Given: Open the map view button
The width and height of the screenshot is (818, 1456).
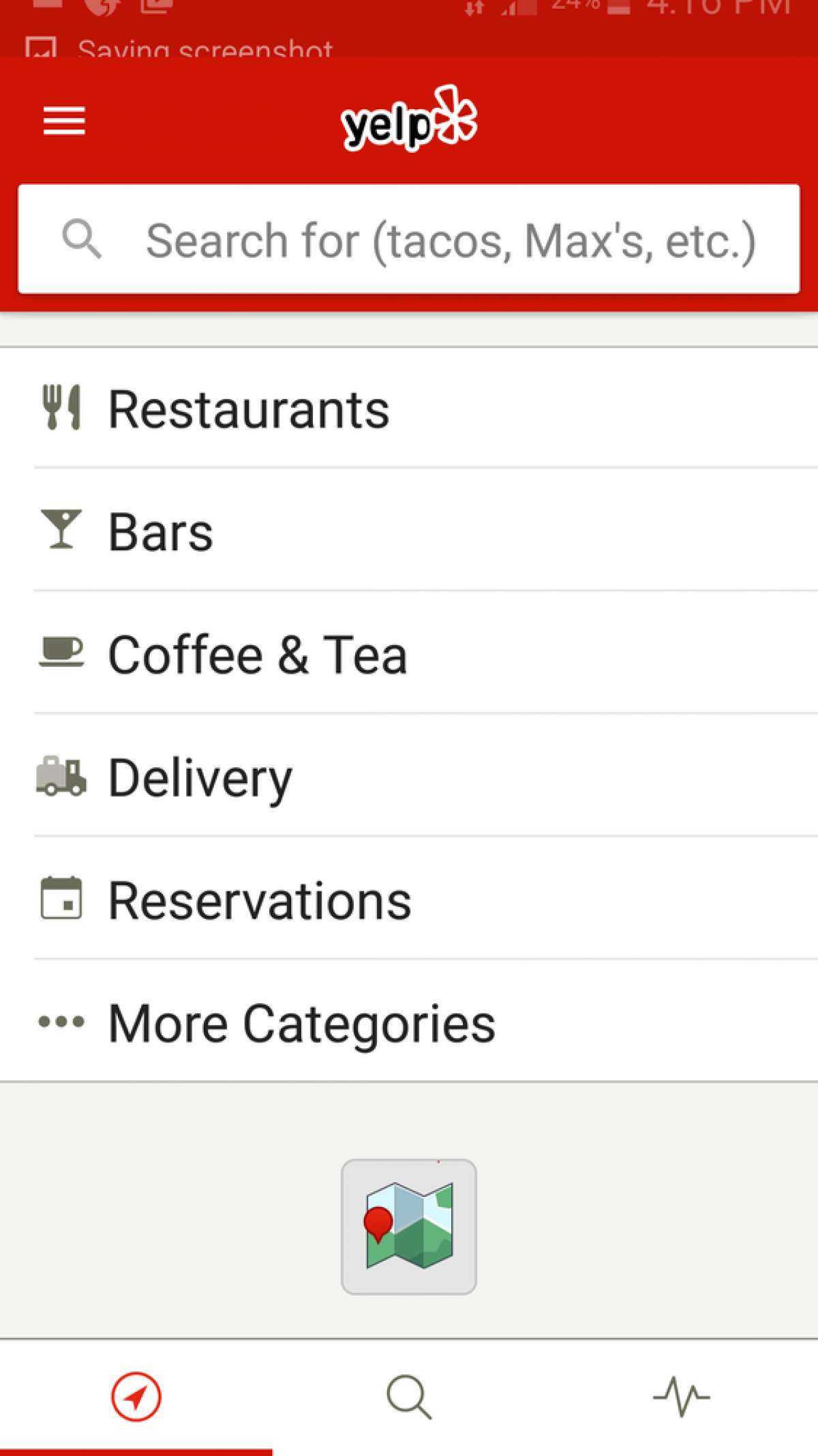Looking at the screenshot, I should click(409, 1226).
